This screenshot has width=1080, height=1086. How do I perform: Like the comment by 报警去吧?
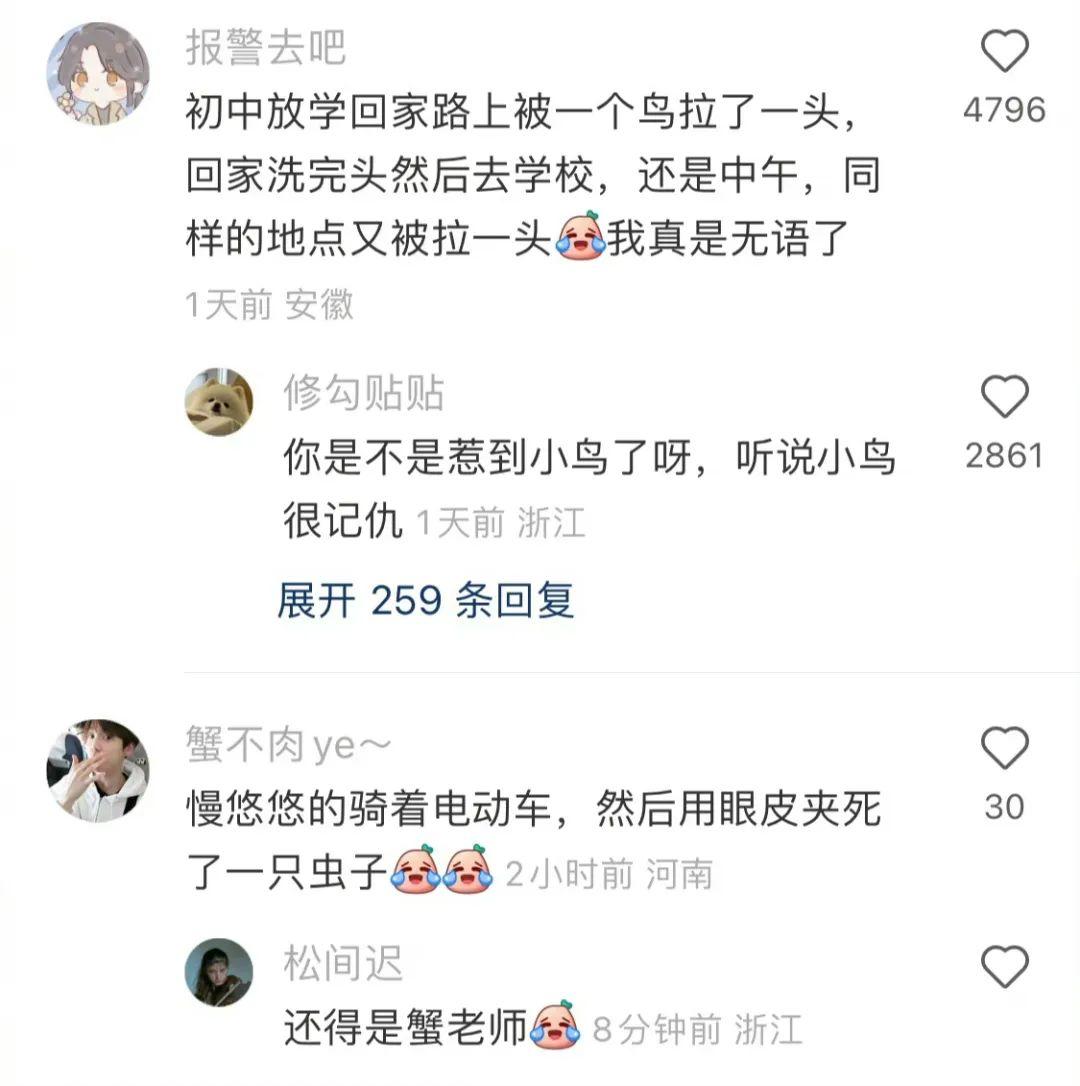[x=1004, y=52]
